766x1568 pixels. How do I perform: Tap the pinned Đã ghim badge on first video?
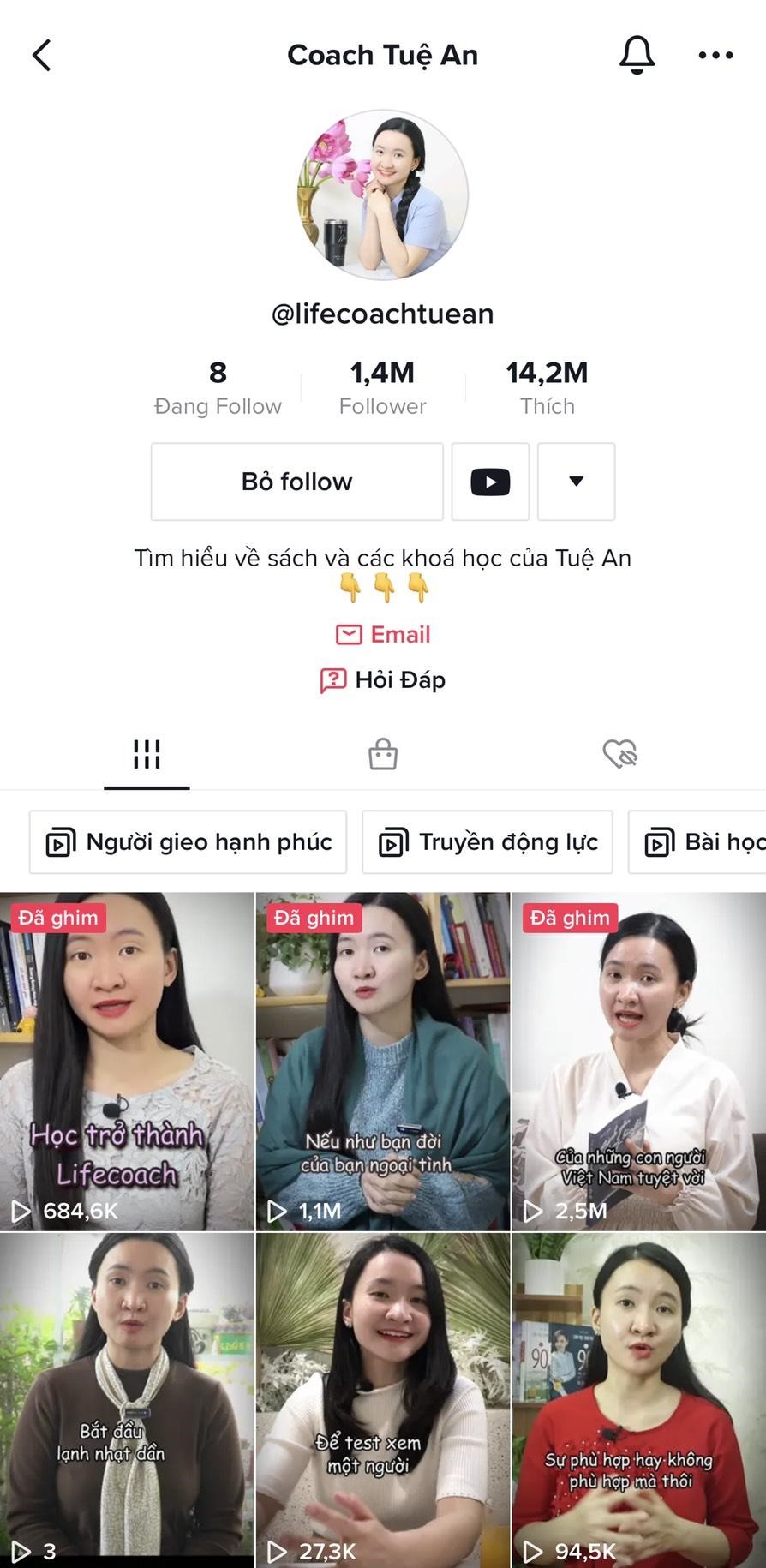[57, 917]
